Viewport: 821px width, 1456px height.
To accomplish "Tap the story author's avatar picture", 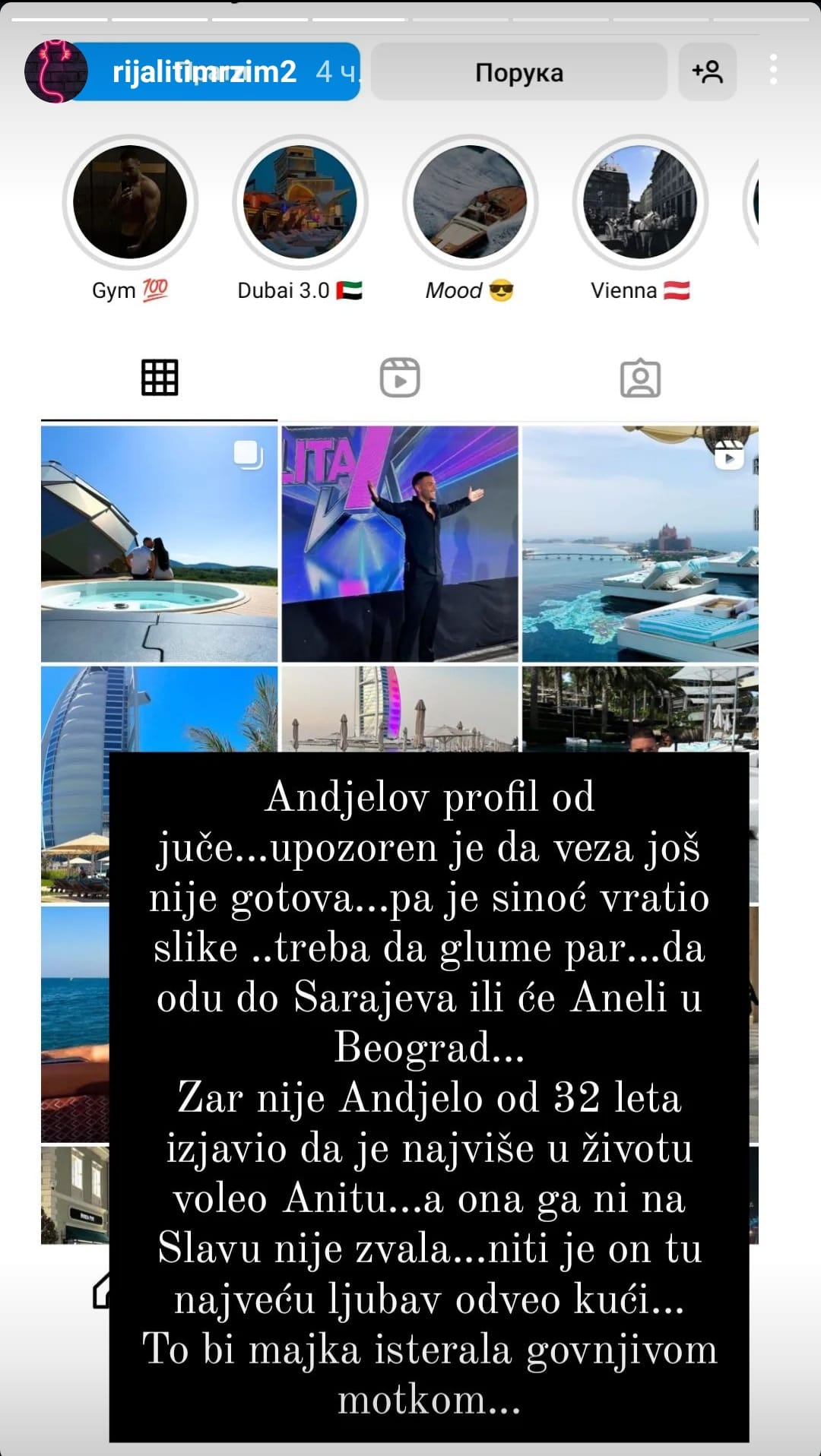I will [x=55, y=72].
